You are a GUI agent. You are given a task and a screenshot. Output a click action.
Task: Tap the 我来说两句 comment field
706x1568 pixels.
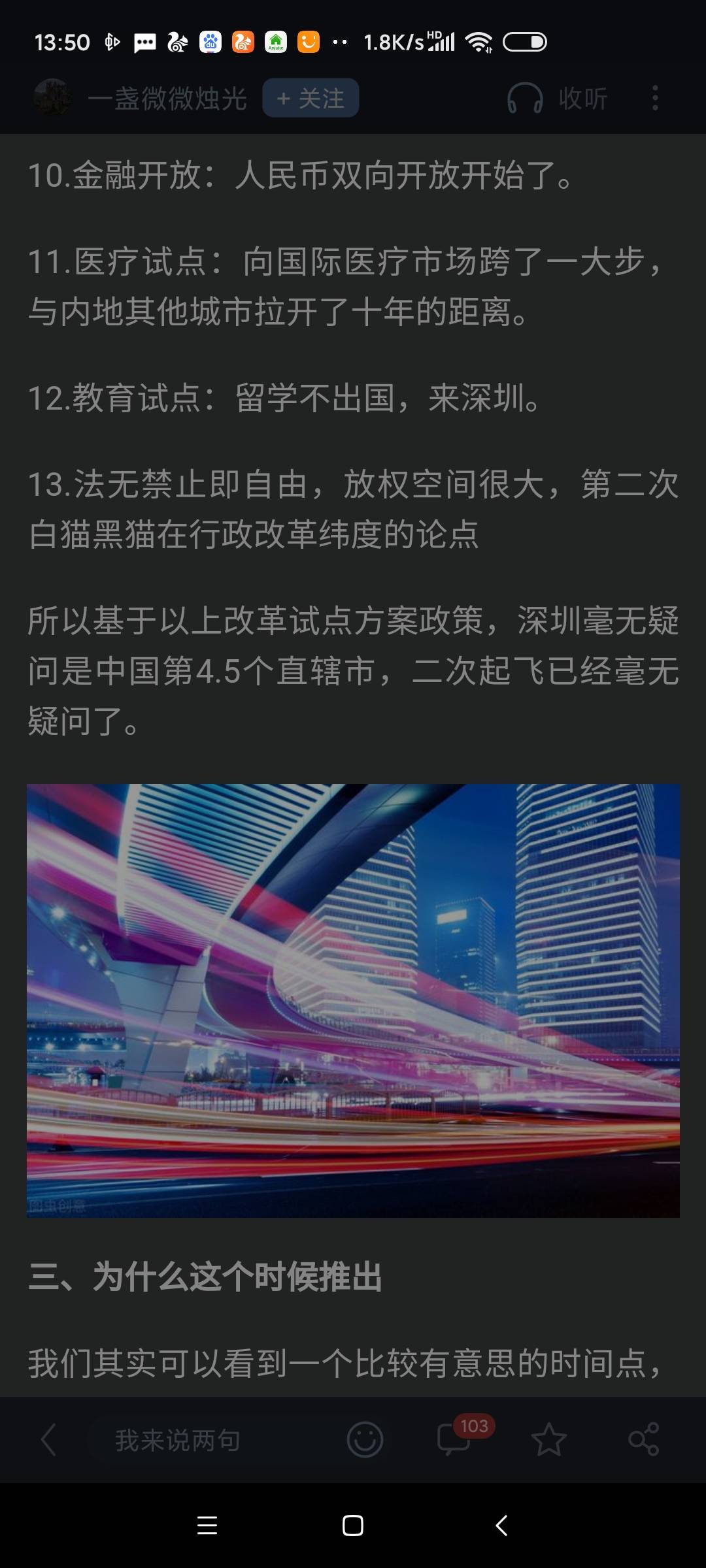[178, 1440]
